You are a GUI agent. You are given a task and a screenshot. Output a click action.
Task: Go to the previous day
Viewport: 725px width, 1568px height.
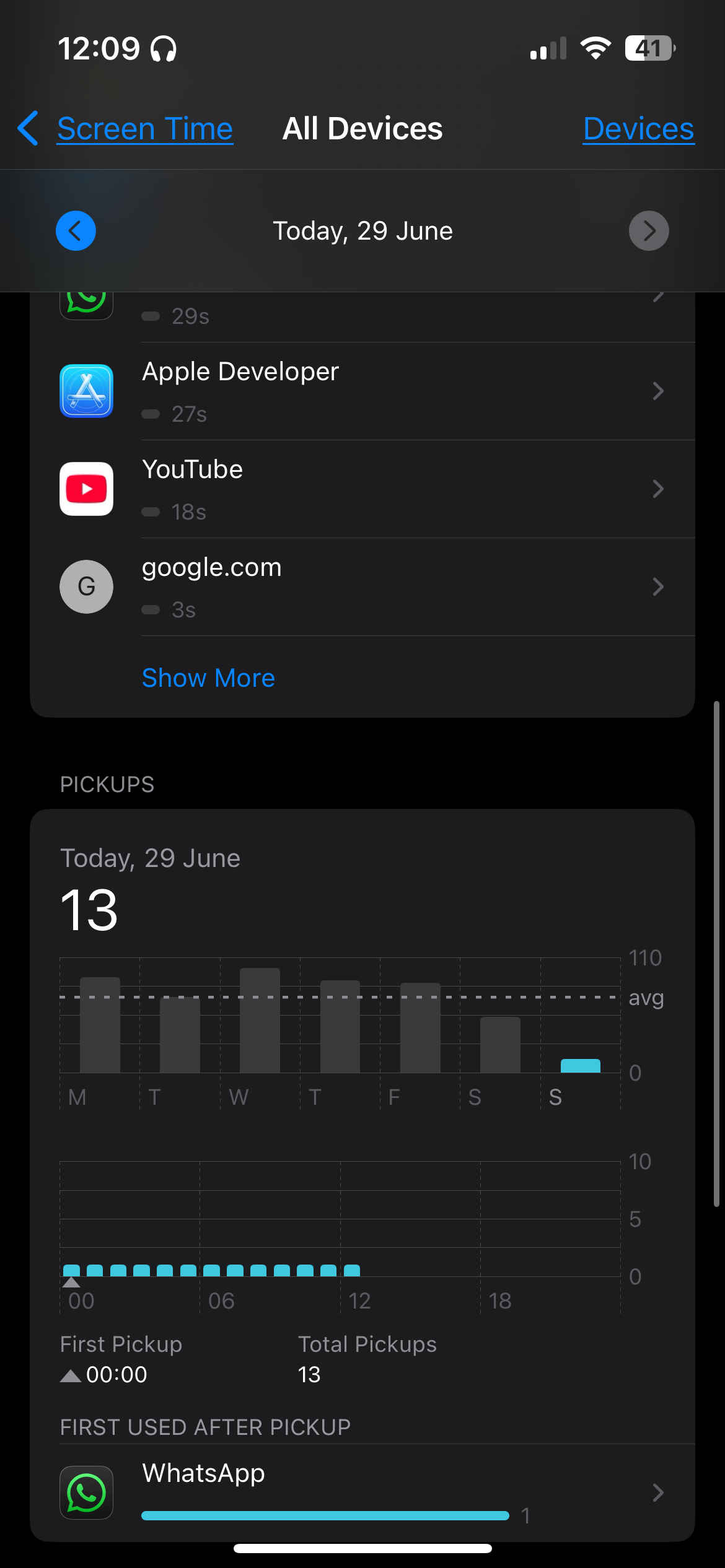(76, 231)
